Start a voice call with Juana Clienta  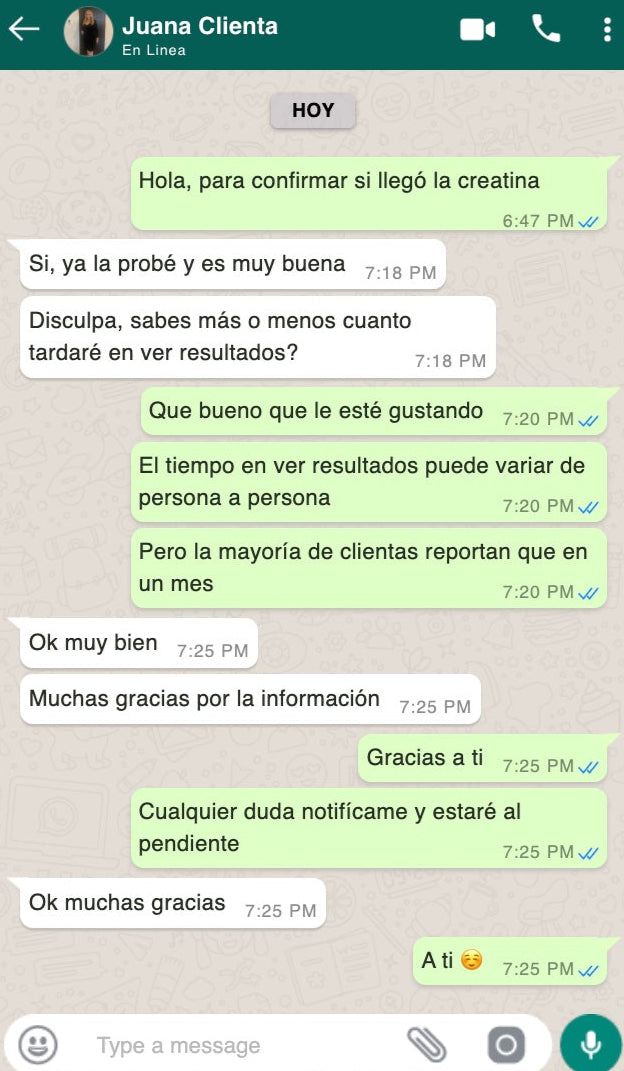(x=546, y=29)
